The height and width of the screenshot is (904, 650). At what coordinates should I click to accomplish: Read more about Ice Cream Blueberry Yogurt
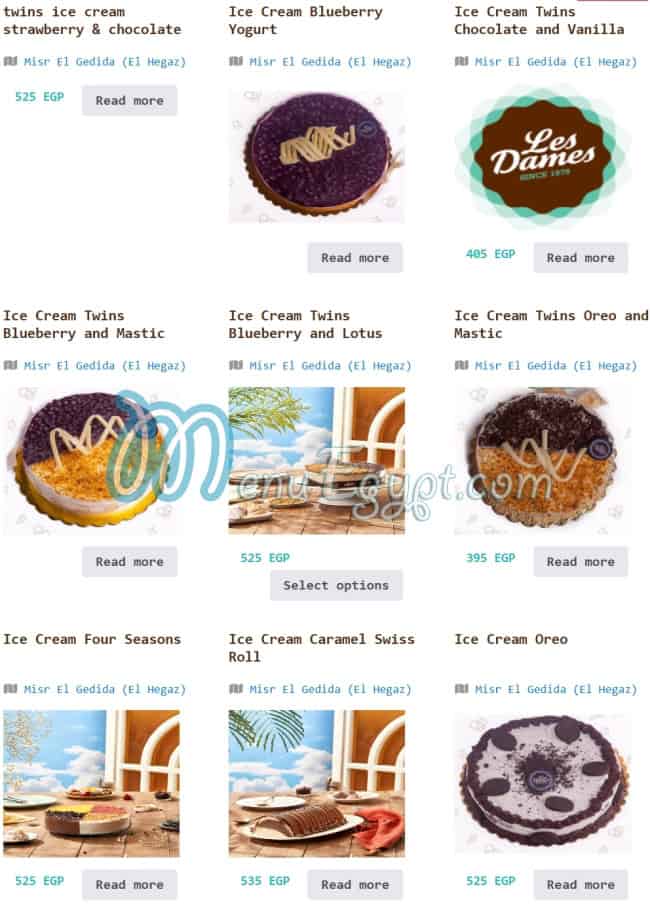[x=354, y=257]
